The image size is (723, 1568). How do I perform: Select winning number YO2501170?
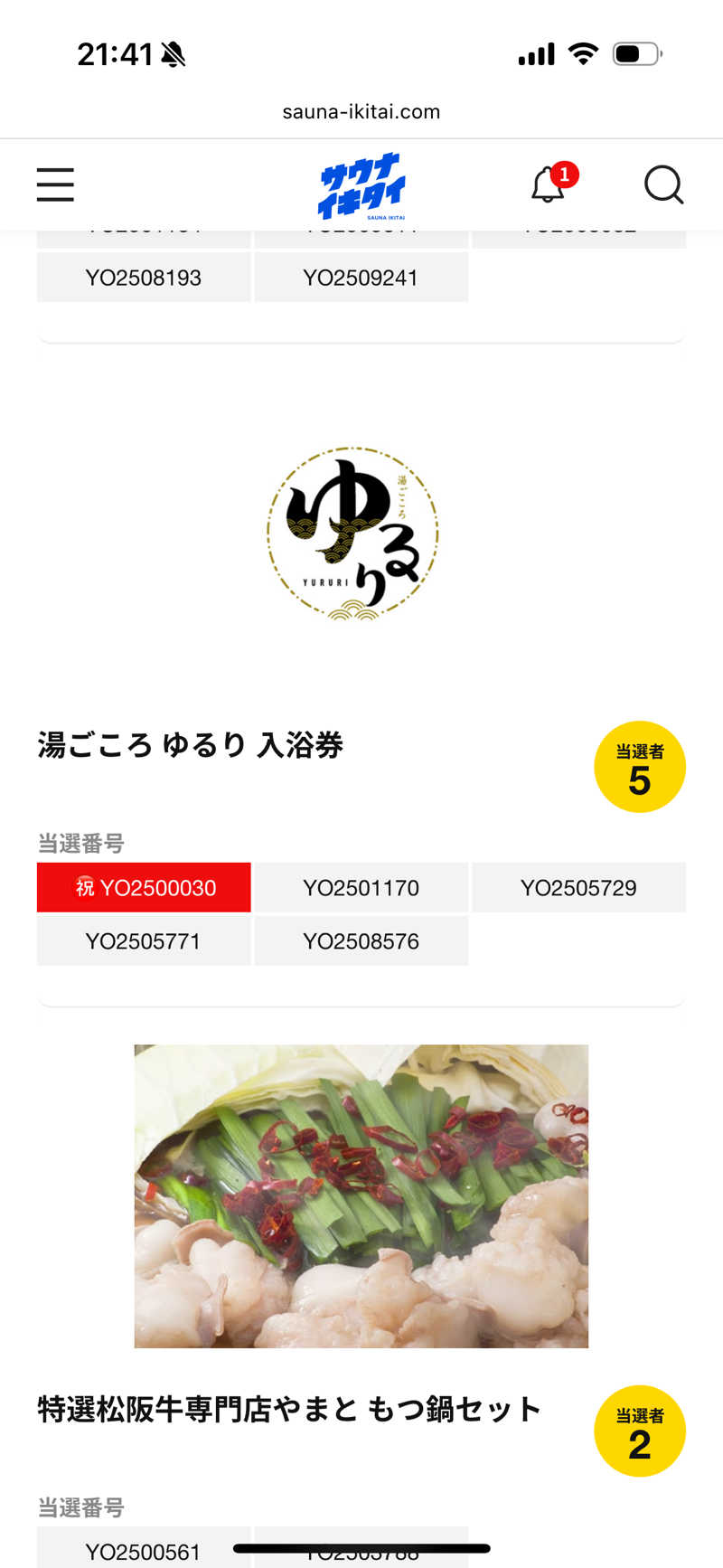(361, 887)
